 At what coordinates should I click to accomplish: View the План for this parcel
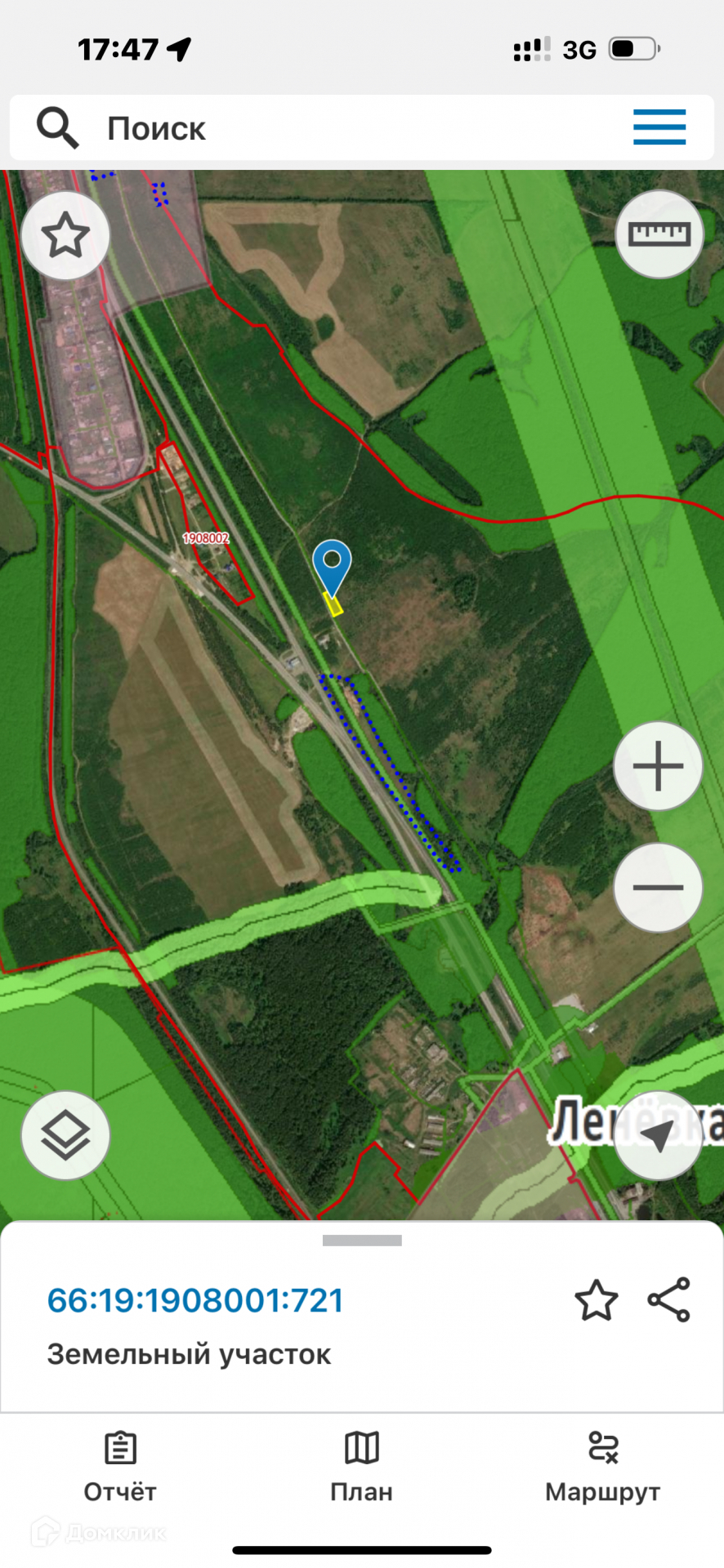pyautogui.click(x=361, y=1467)
